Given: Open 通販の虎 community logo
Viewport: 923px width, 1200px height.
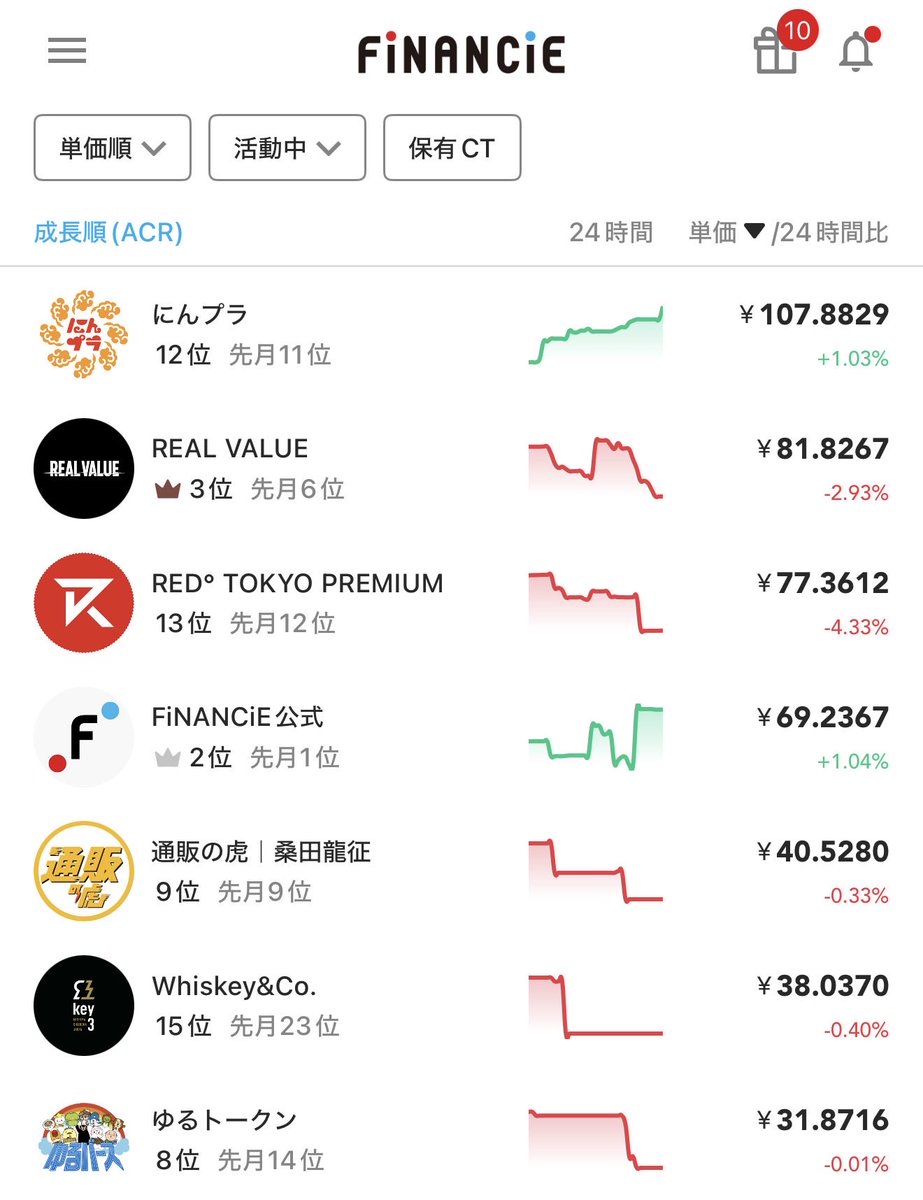Looking at the screenshot, I should (x=83, y=871).
